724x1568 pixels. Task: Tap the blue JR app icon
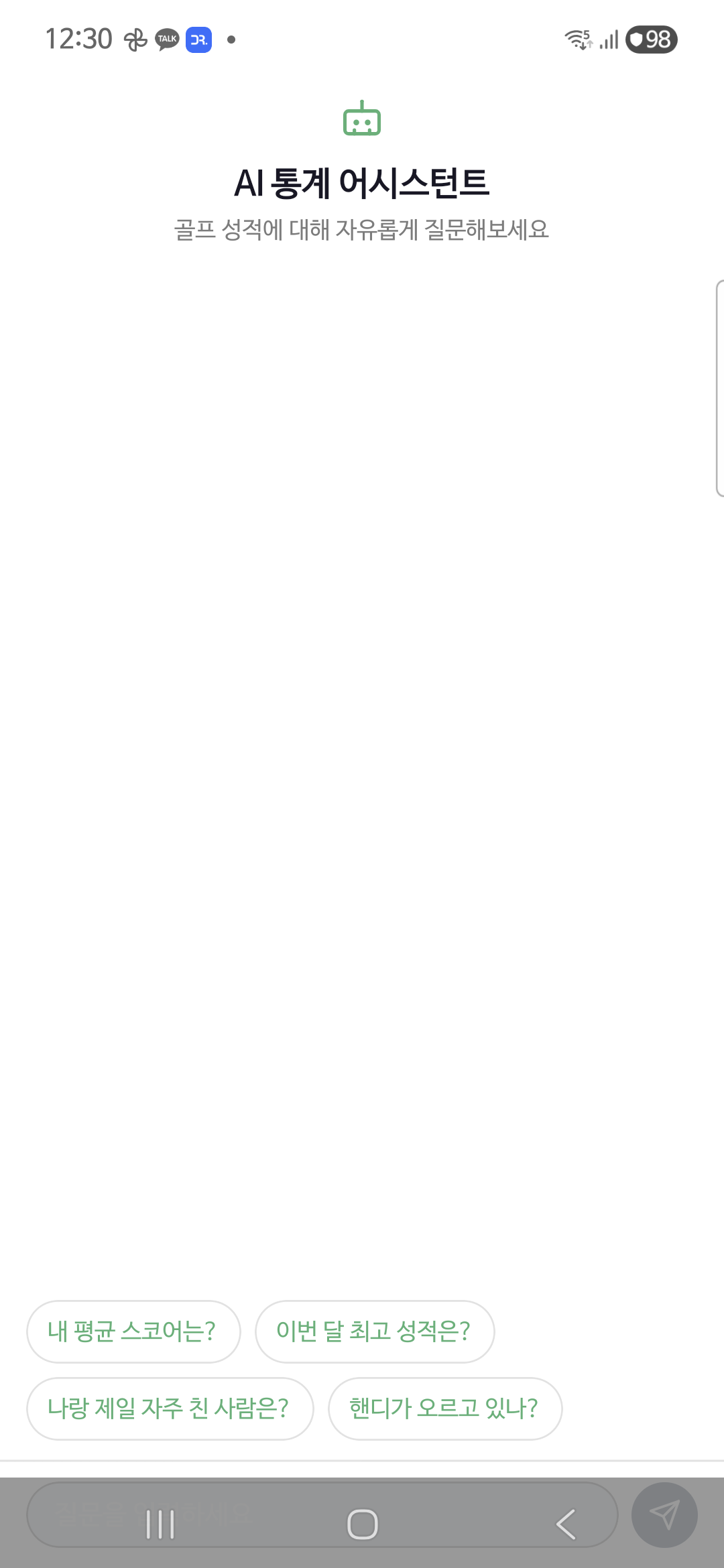pos(196,40)
